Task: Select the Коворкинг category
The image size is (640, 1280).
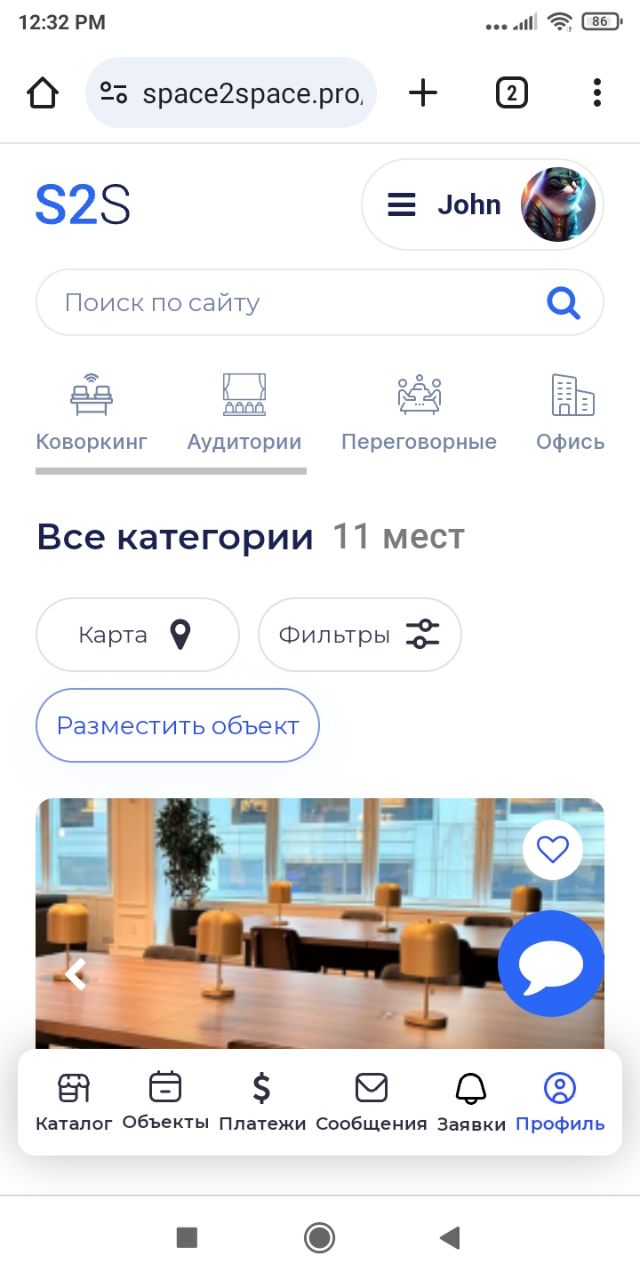Action: pyautogui.click(x=91, y=413)
